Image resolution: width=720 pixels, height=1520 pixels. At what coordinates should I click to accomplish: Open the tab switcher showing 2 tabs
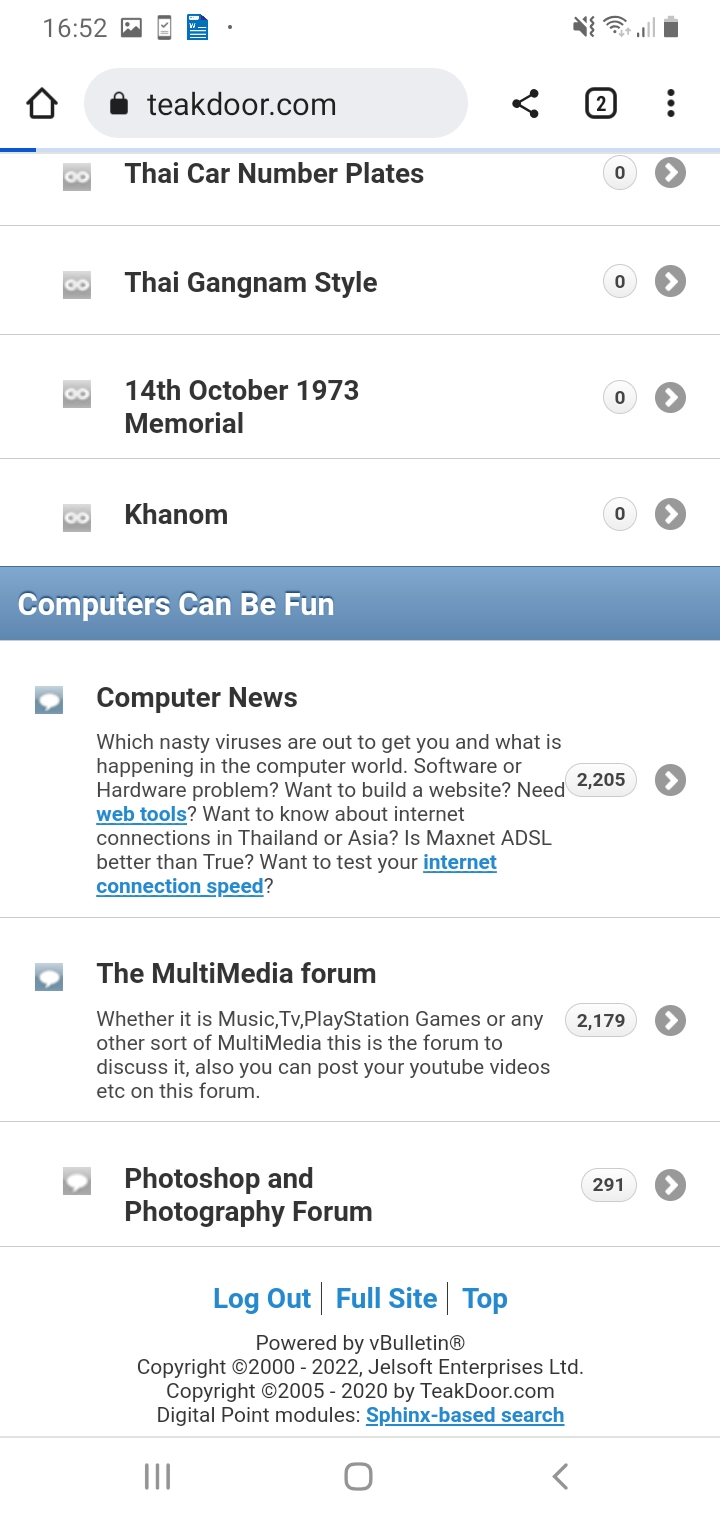[x=600, y=104]
